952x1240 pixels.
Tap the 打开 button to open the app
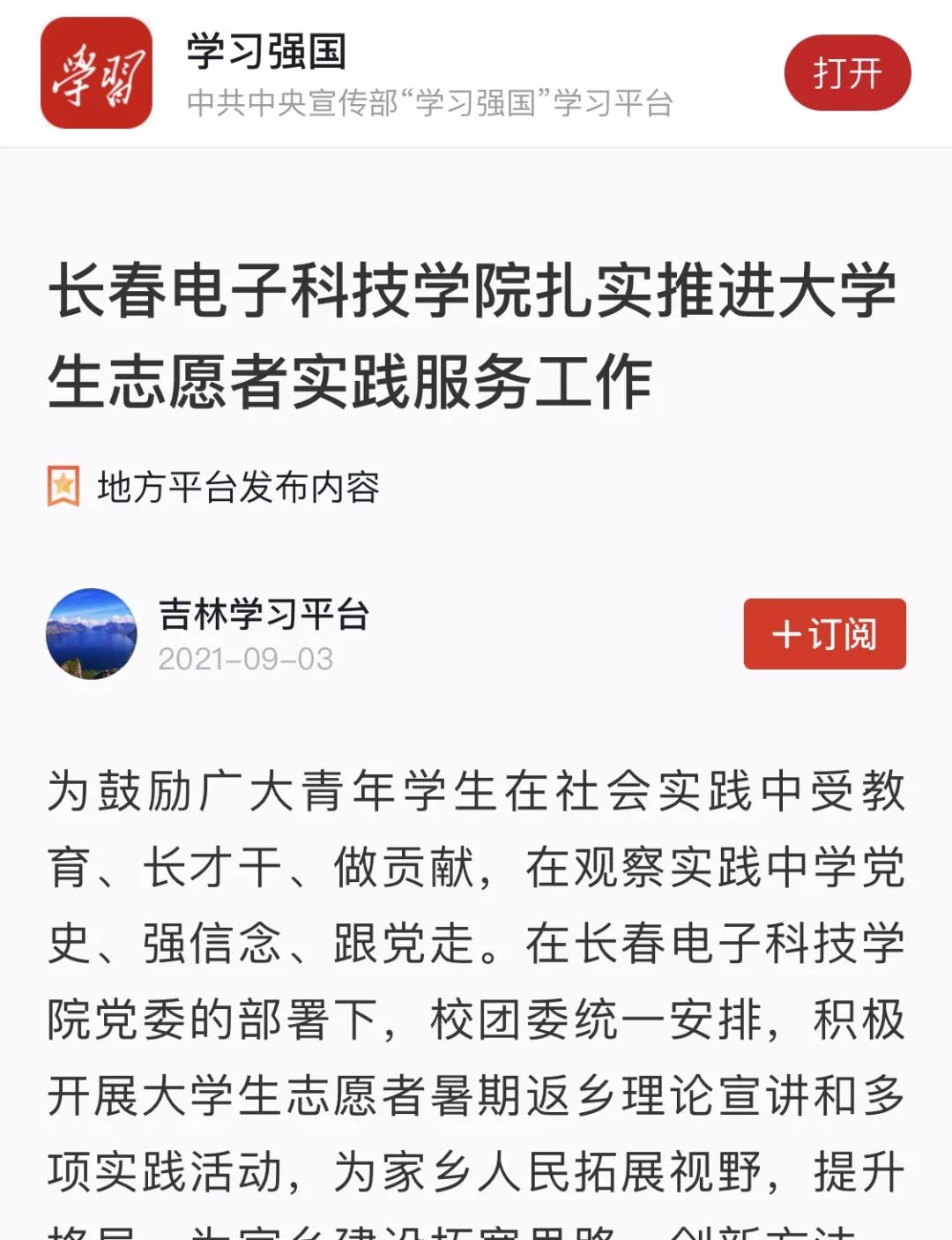(846, 73)
